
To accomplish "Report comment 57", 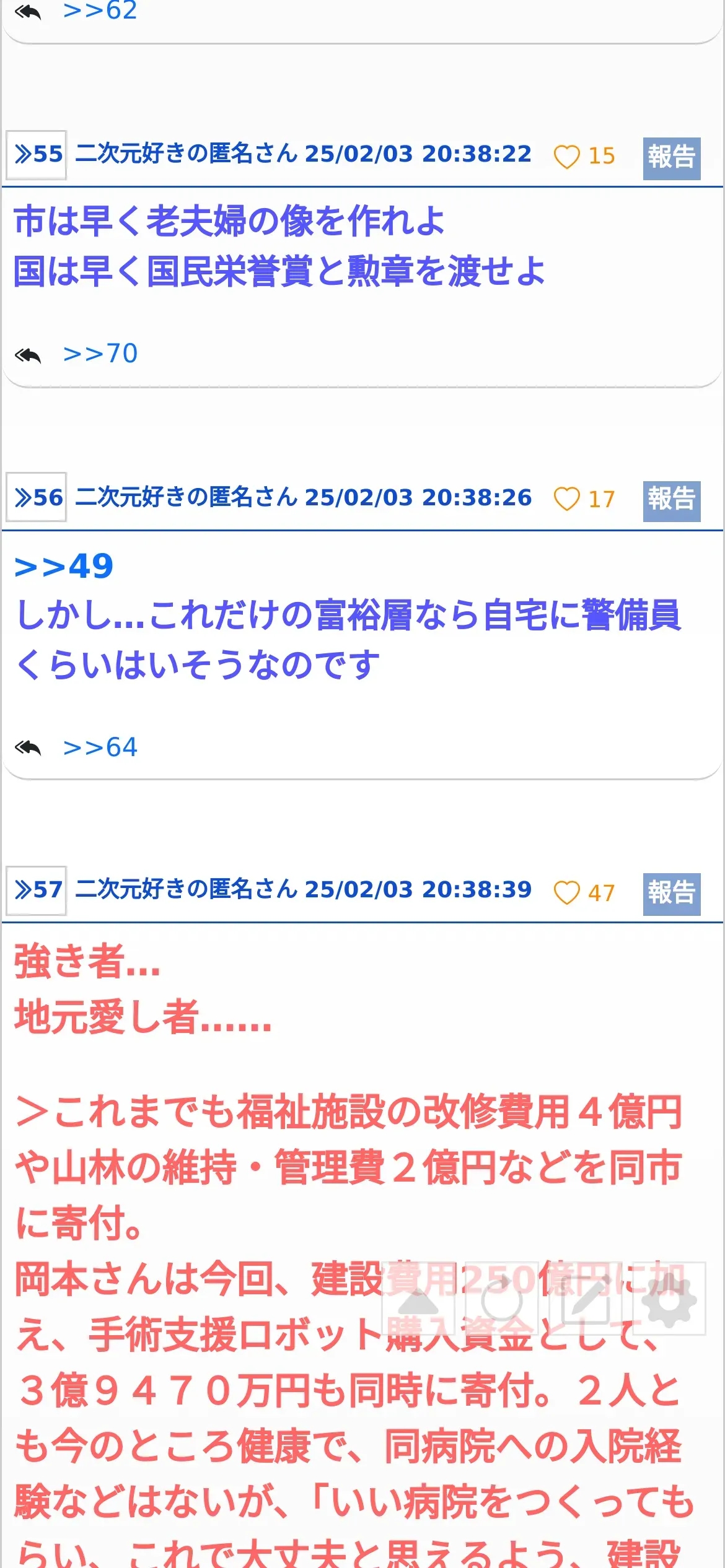I will [x=672, y=894].
